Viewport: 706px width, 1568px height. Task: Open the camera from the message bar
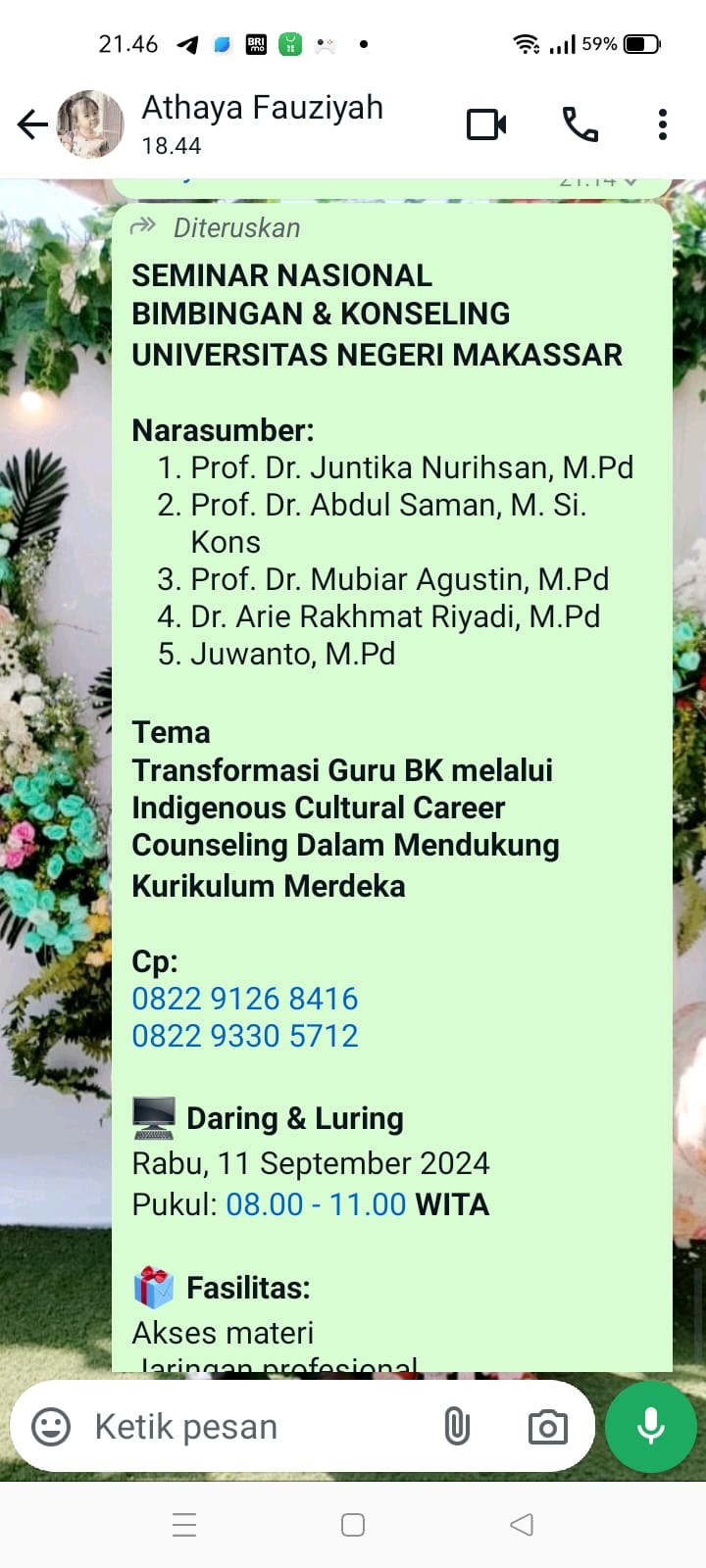[x=547, y=1427]
